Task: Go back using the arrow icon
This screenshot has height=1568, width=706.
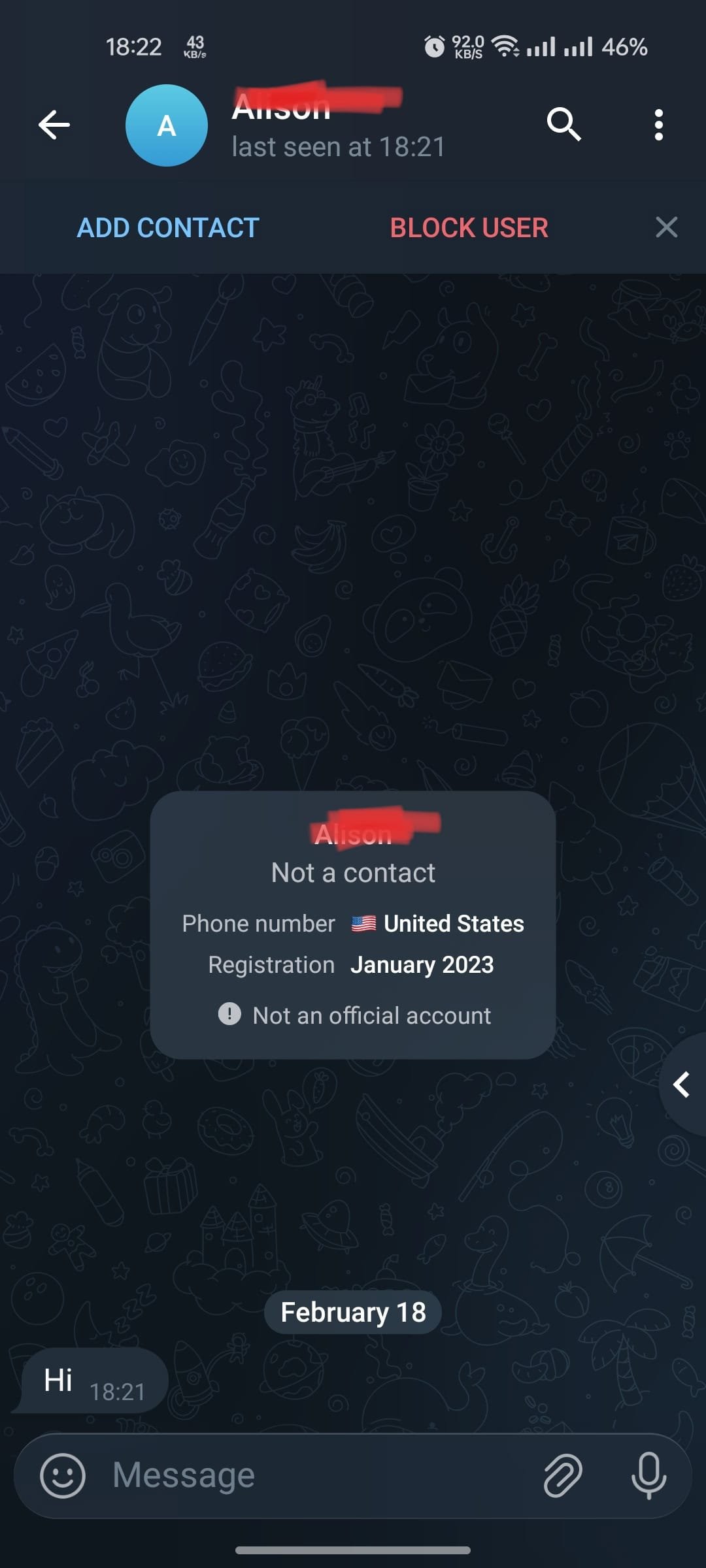Action: click(54, 125)
